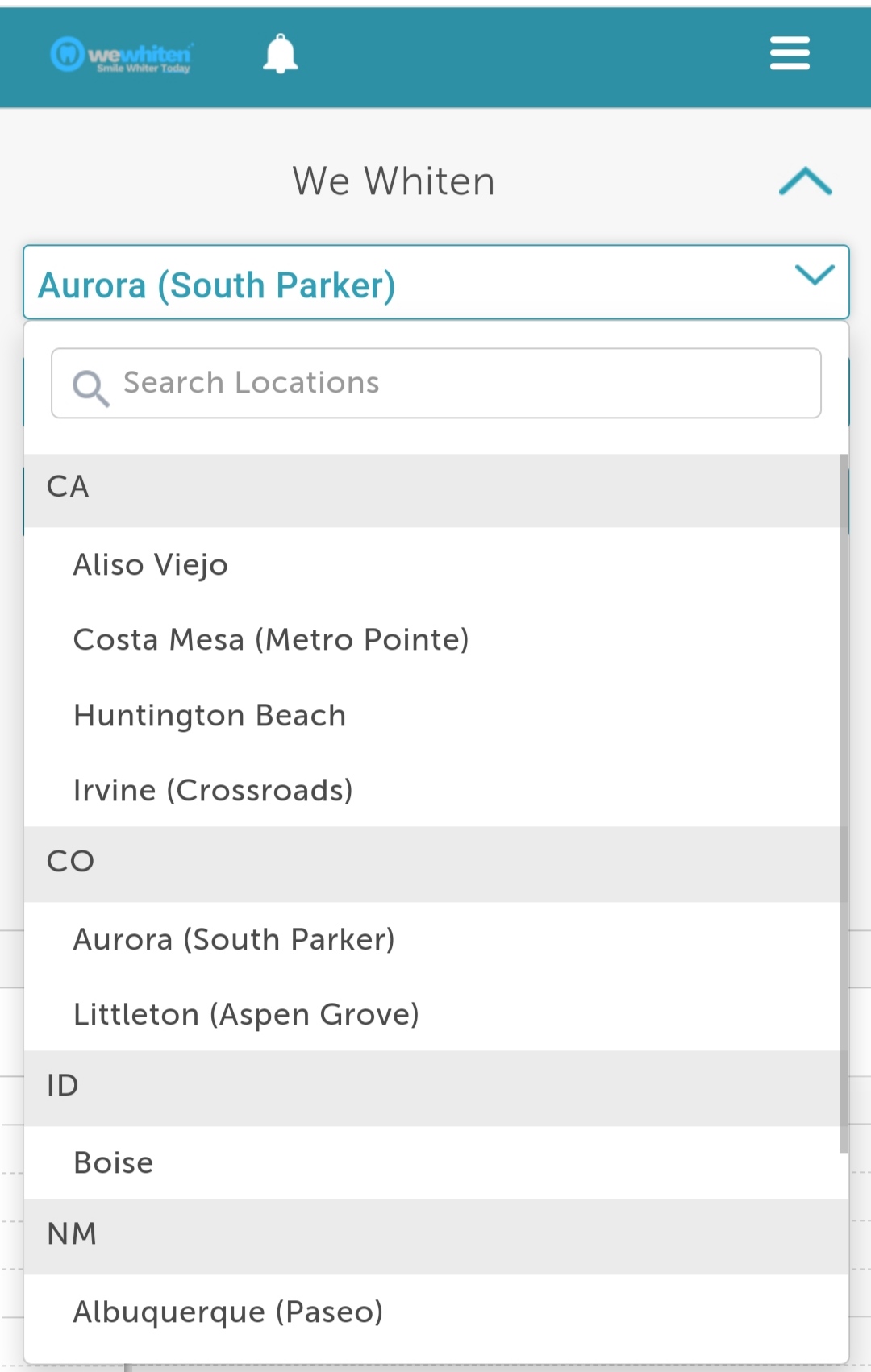871x1372 pixels.
Task: Select Aurora (South Parker) in the list
Action: pos(234,940)
